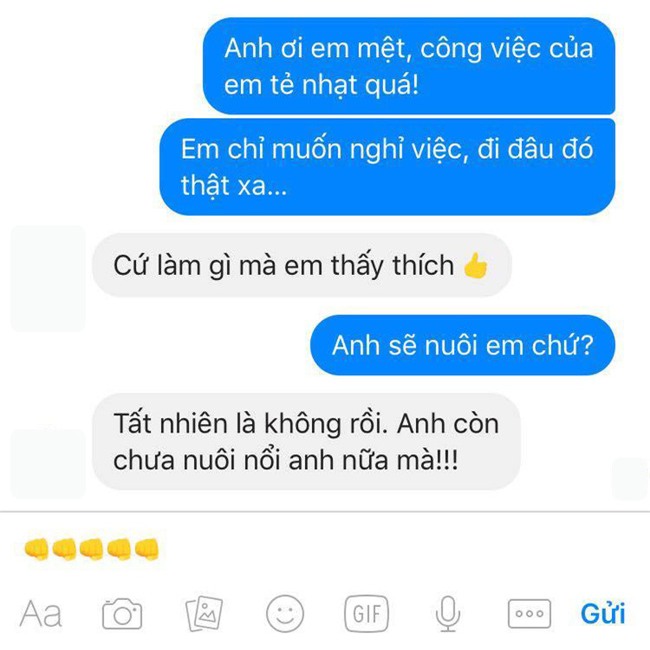Tap the microphone to record voice

[447, 612]
